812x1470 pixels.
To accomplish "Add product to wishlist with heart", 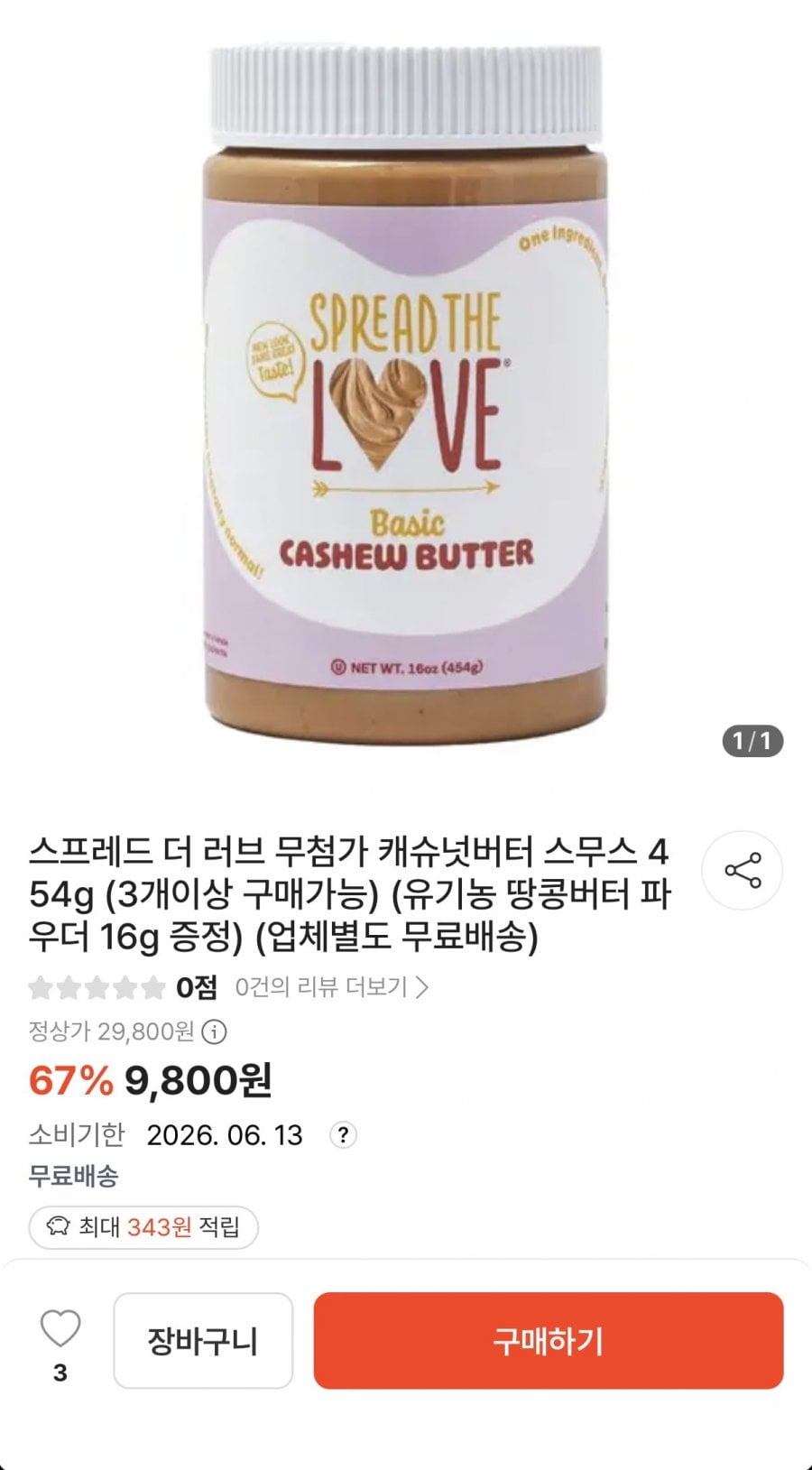I will (60, 1329).
